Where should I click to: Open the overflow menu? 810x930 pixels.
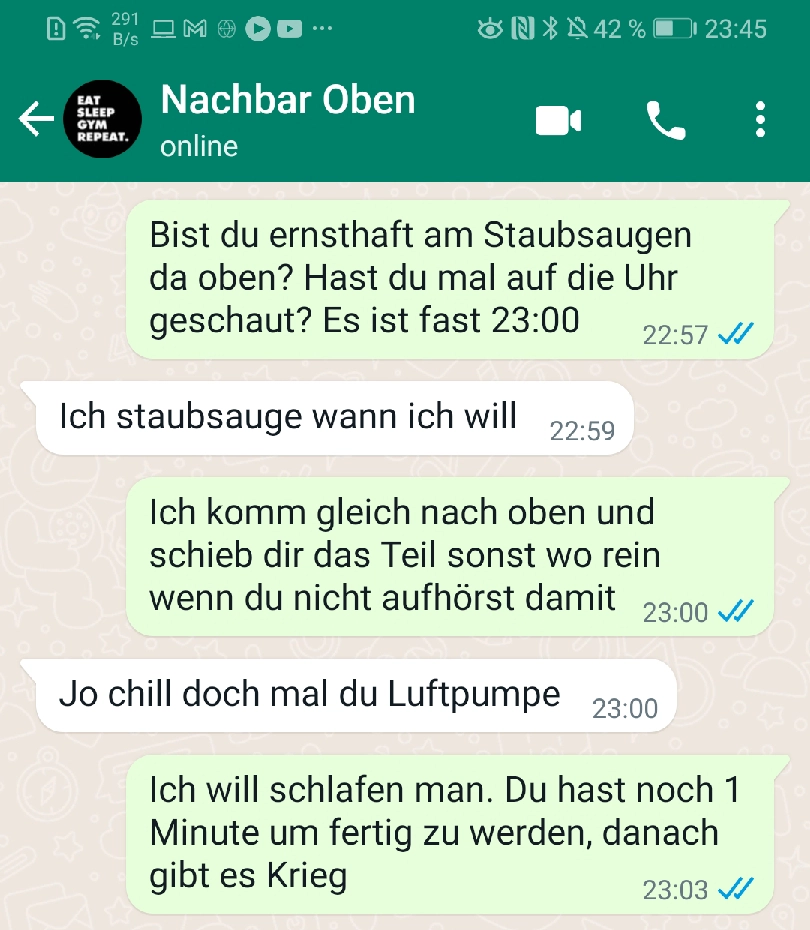tap(761, 120)
